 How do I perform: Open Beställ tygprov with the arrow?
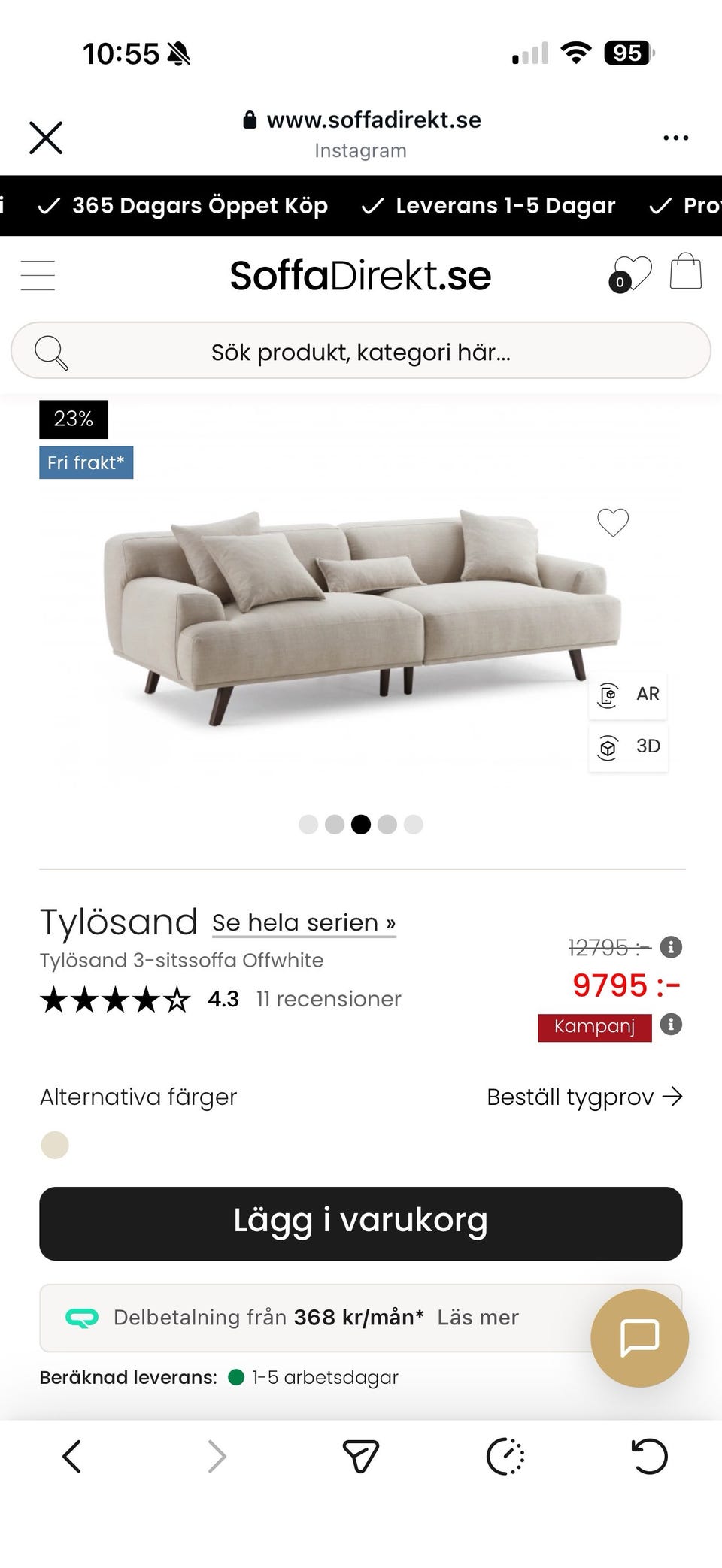586,1097
